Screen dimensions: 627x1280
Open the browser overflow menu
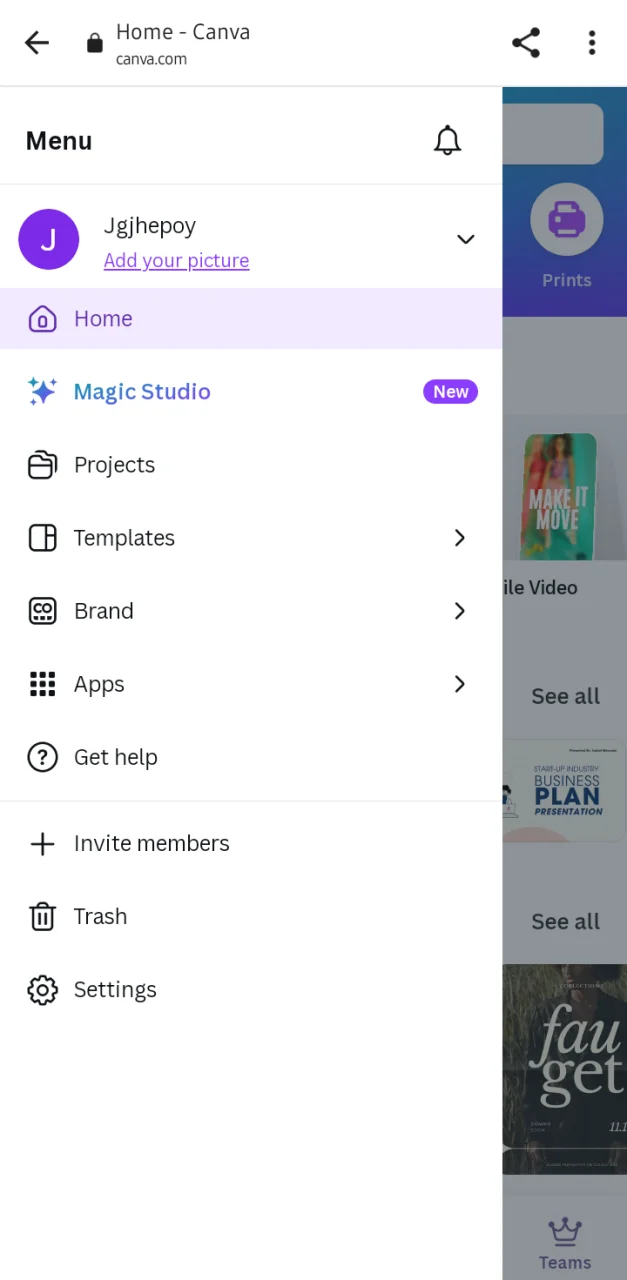coord(592,42)
